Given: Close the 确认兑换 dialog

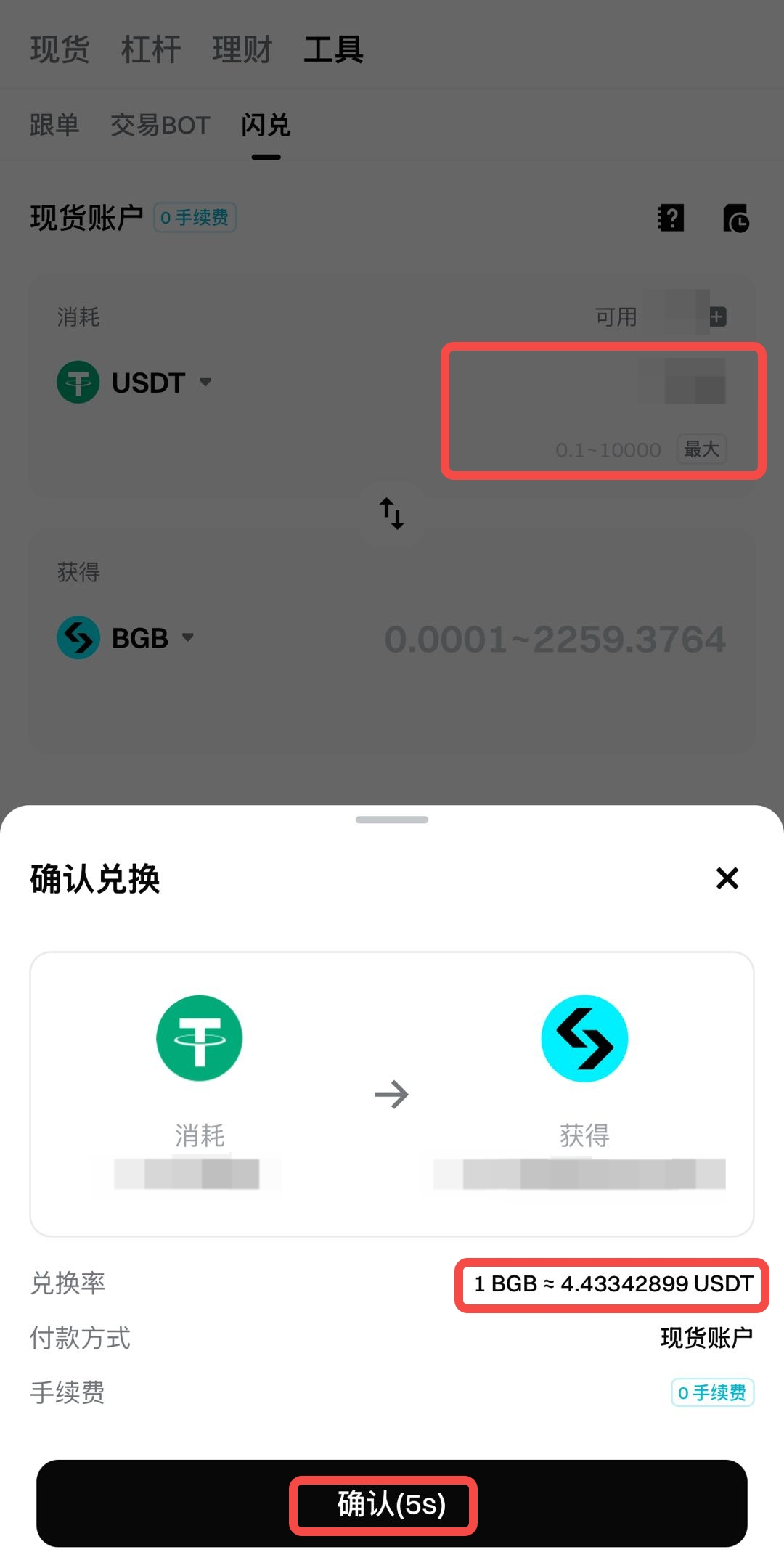Looking at the screenshot, I should [727, 878].
